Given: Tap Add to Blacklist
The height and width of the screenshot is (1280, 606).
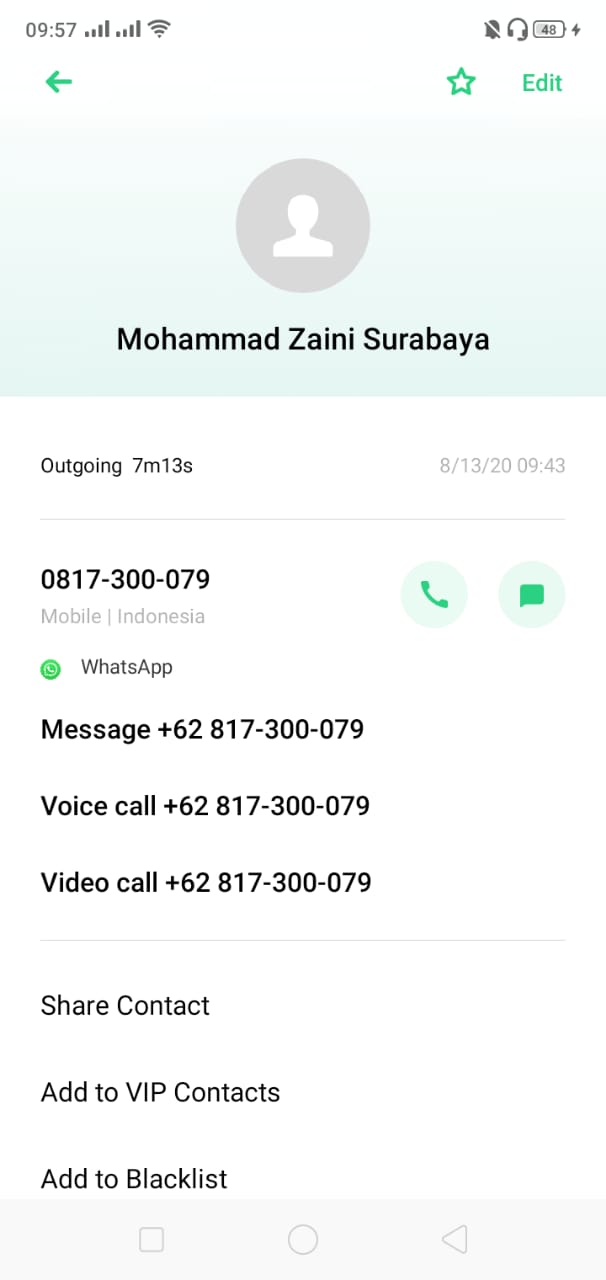Looking at the screenshot, I should tap(134, 1179).
